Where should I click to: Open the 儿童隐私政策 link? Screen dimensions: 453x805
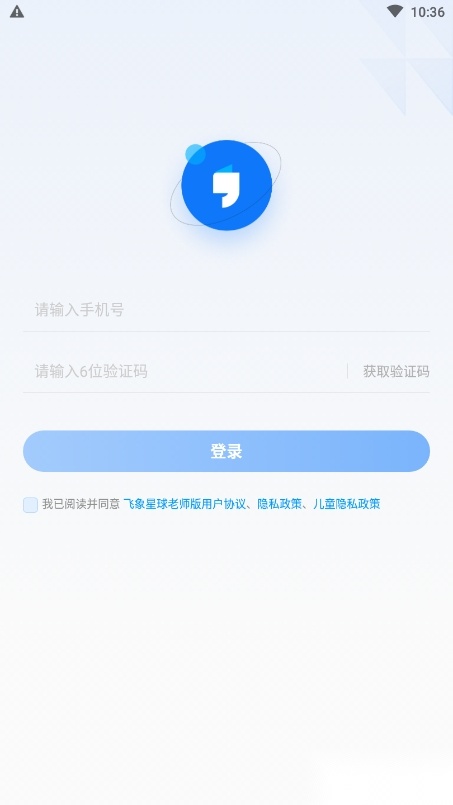coord(347,504)
